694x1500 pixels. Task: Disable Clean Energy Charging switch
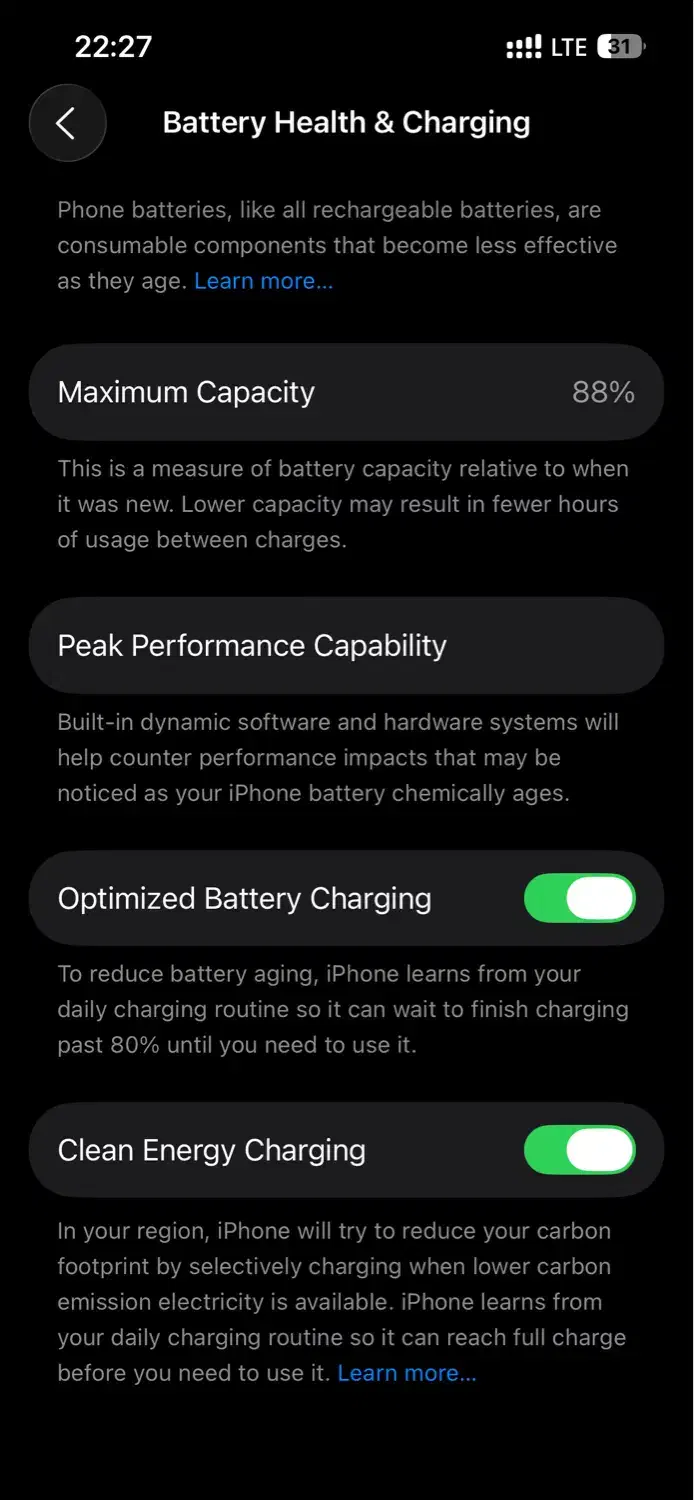(x=579, y=1150)
